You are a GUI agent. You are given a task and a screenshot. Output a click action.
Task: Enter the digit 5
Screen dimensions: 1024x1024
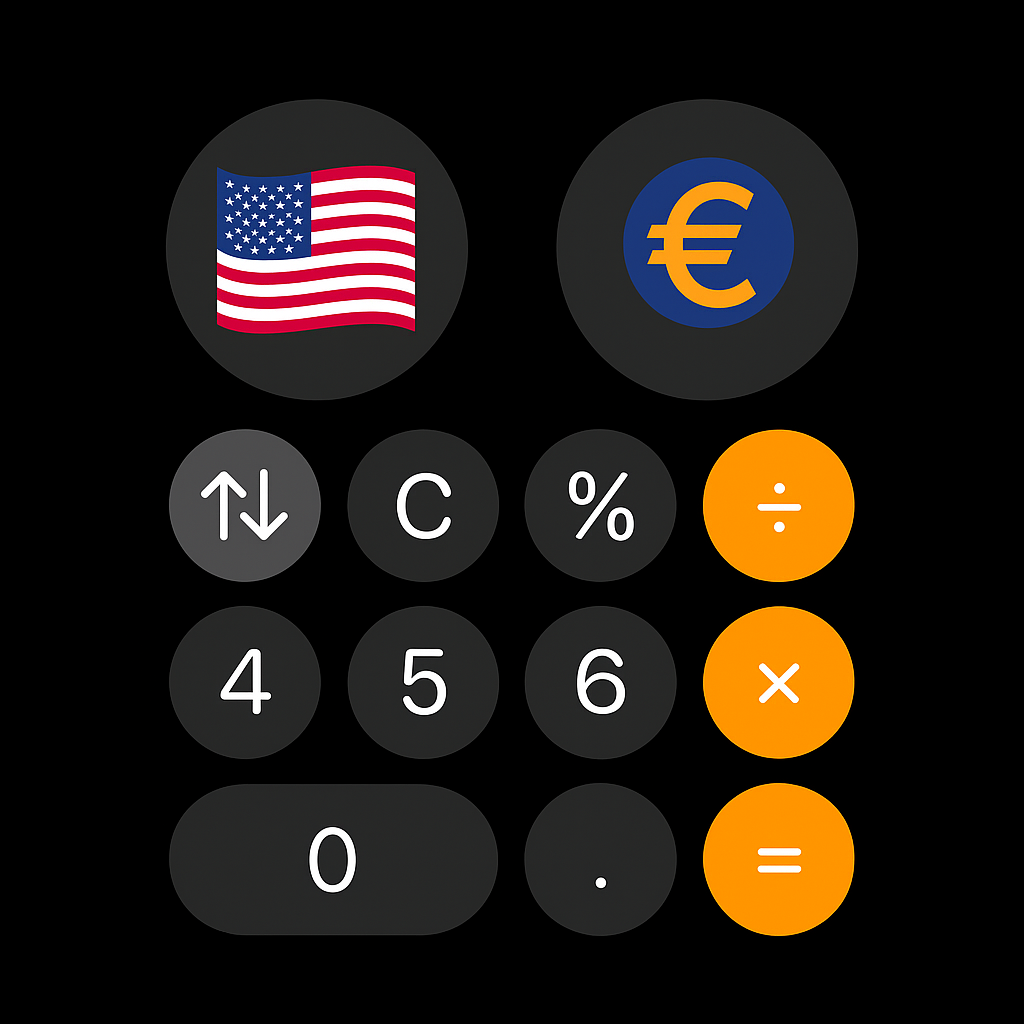point(423,682)
